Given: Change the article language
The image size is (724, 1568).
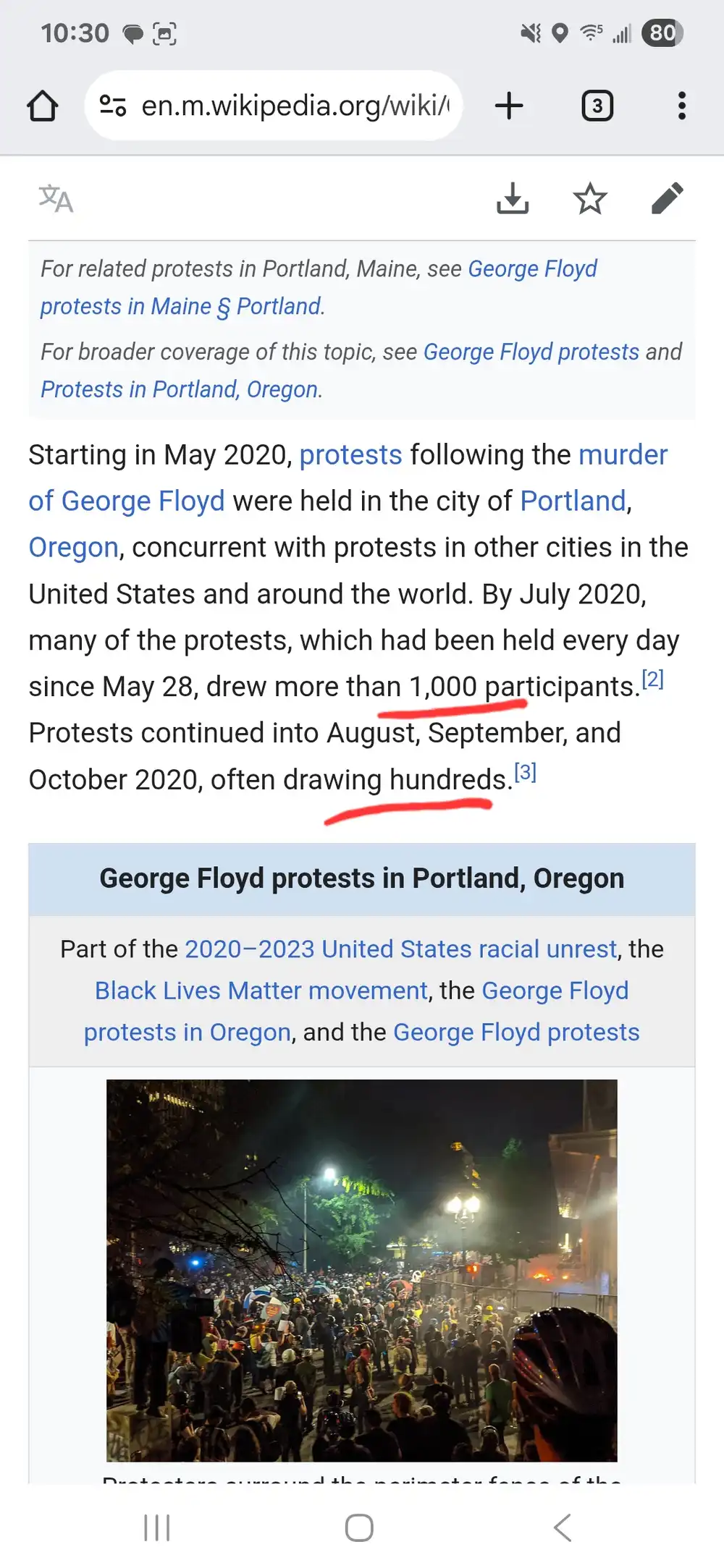Looking at the screenshot, I should 56,198.
